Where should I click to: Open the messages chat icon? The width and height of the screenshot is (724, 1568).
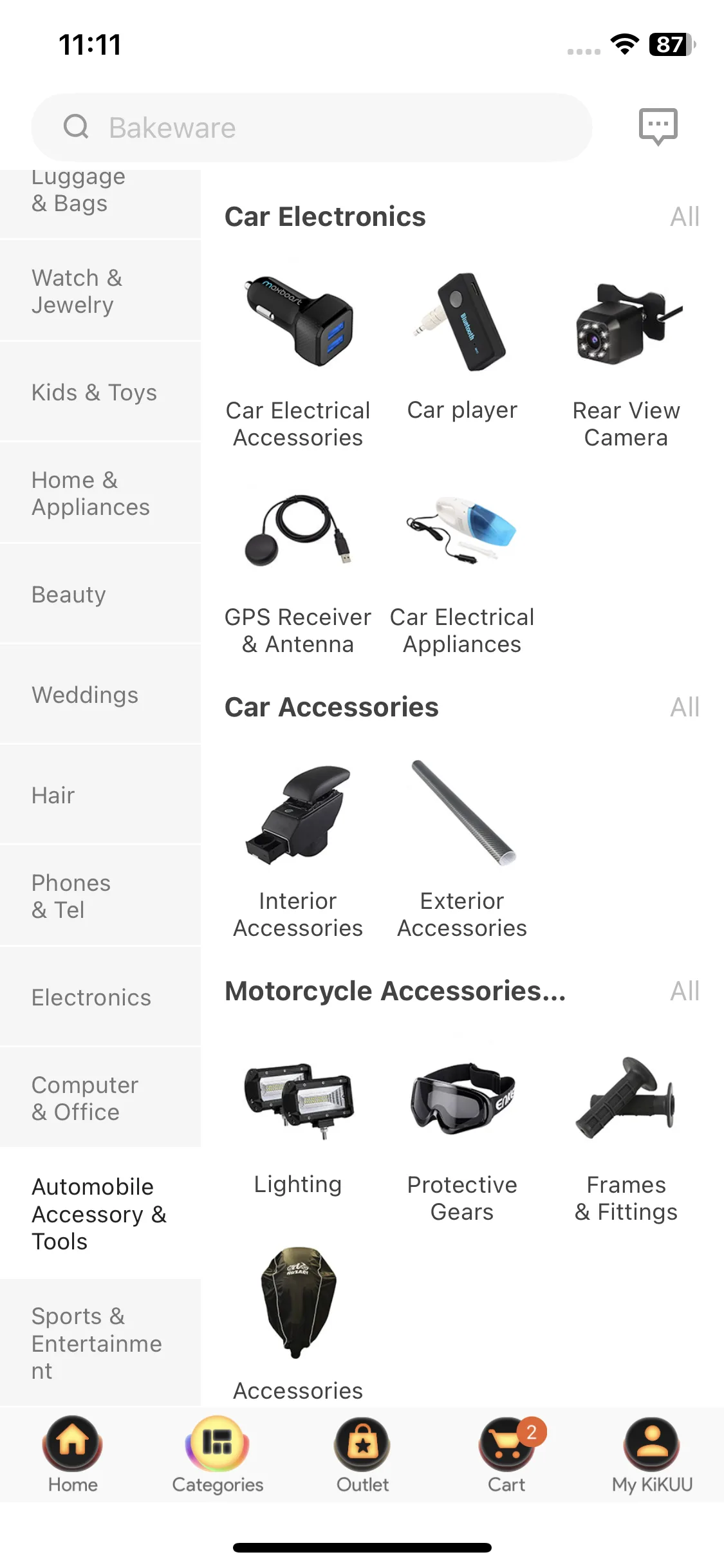coord(658,126)
